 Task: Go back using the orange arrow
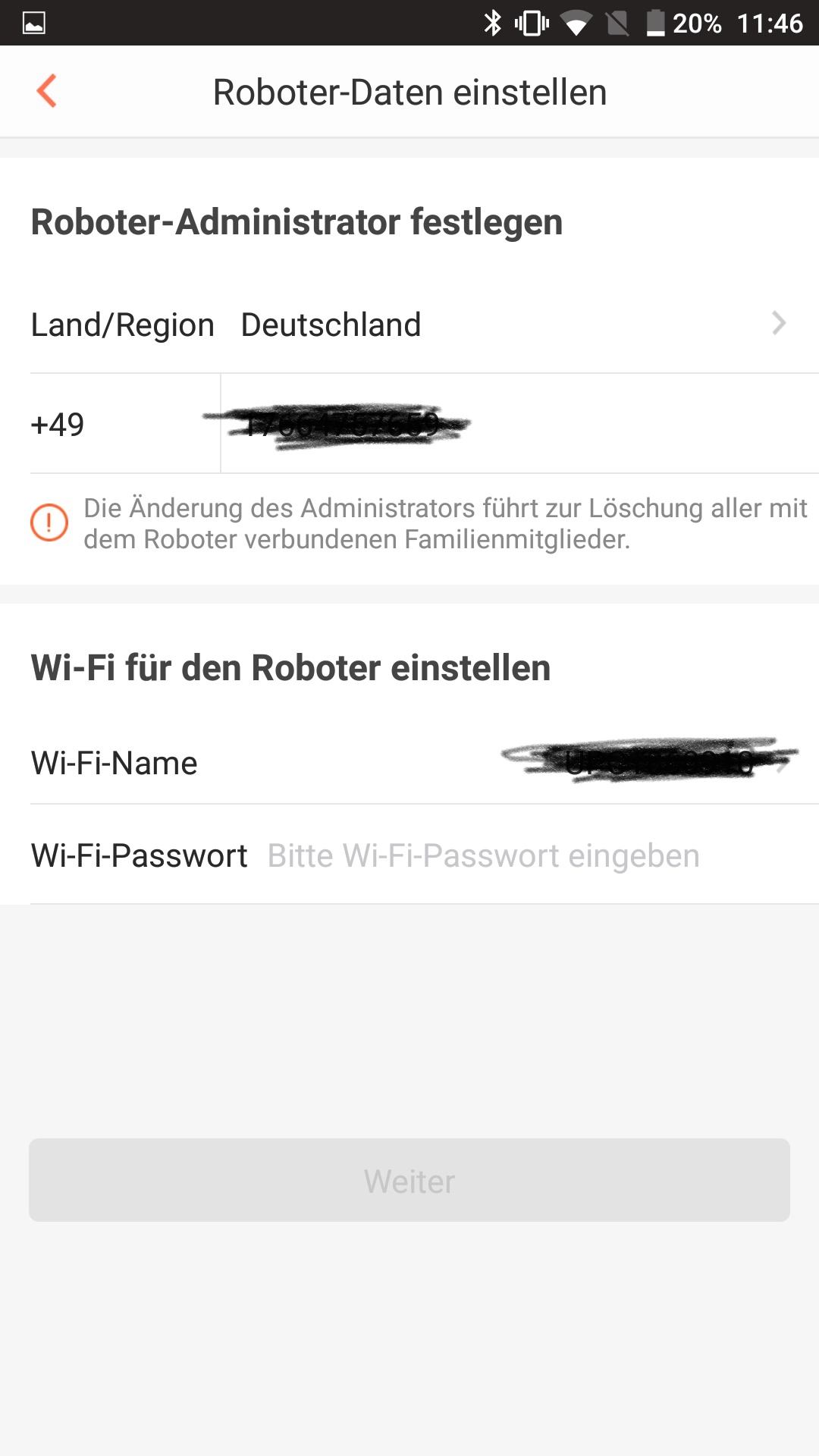pos(47,92)
